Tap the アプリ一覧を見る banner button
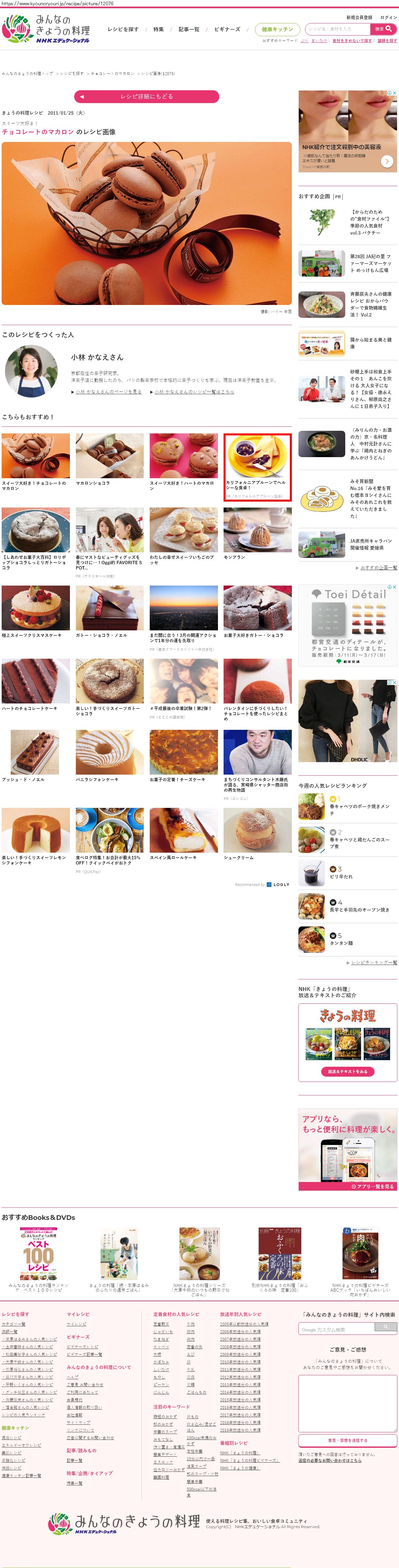 pyautogui.click(x=372, y=1186)
